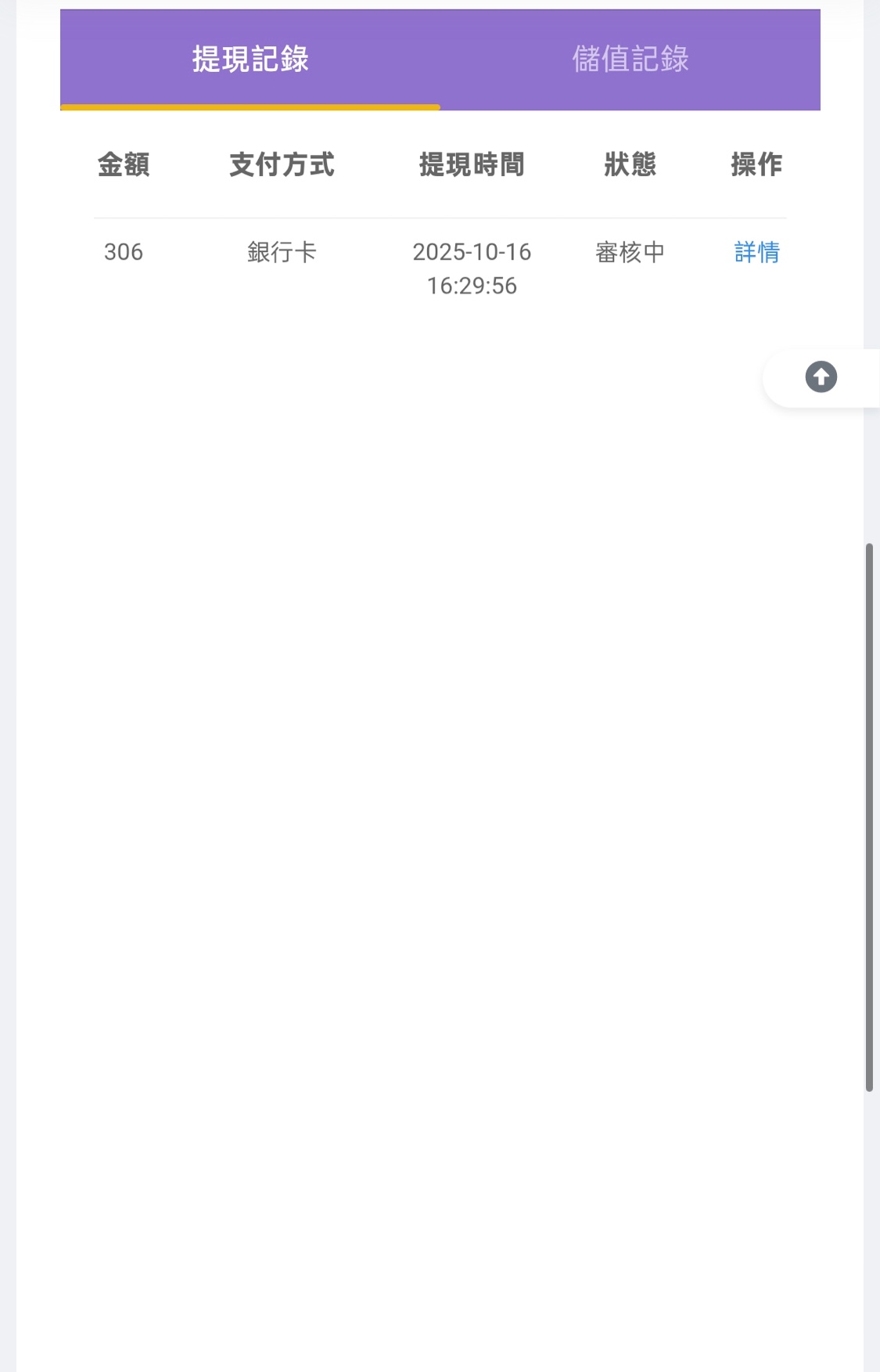
Task: Tap the scroll-to-top arrow button
Action: point(821,377)
